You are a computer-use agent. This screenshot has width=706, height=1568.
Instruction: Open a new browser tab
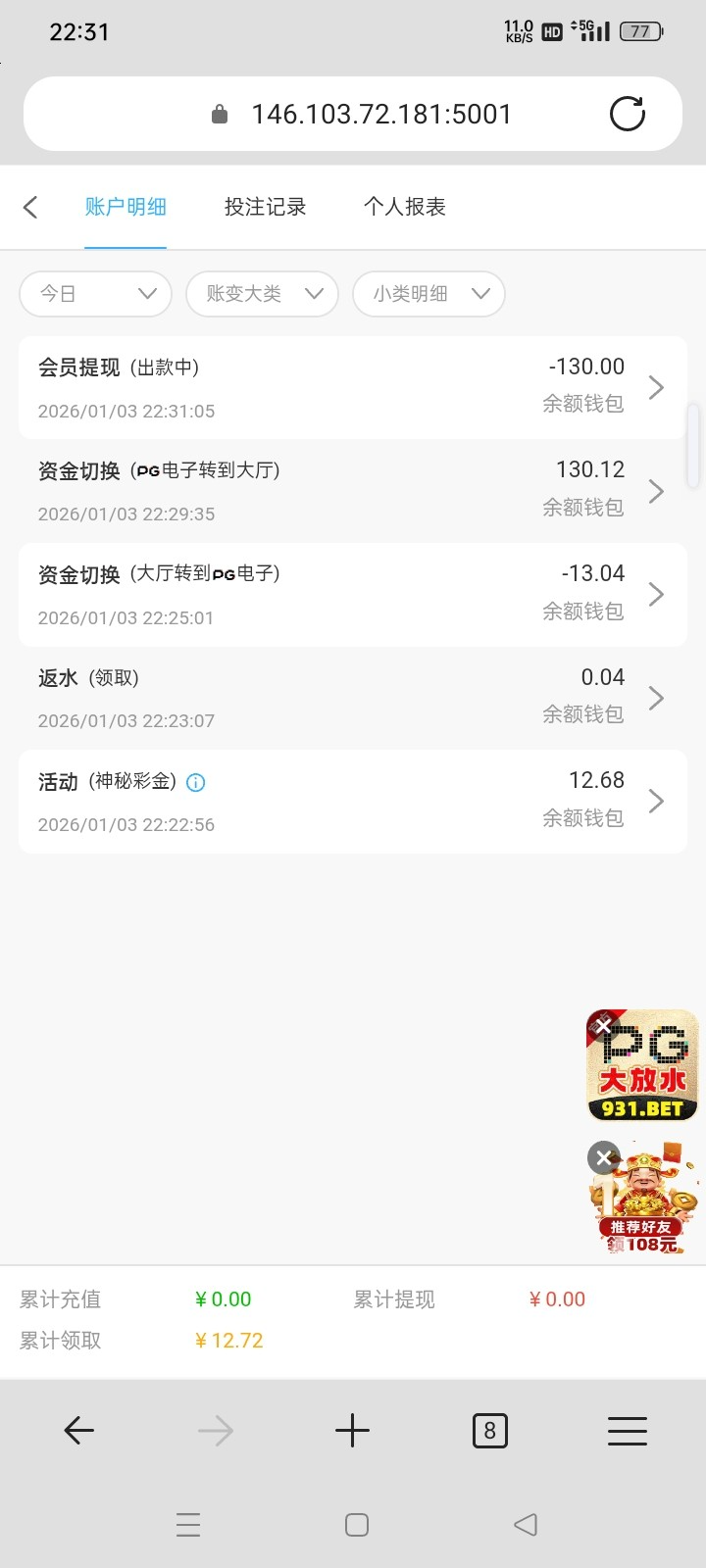[352, 1432]
